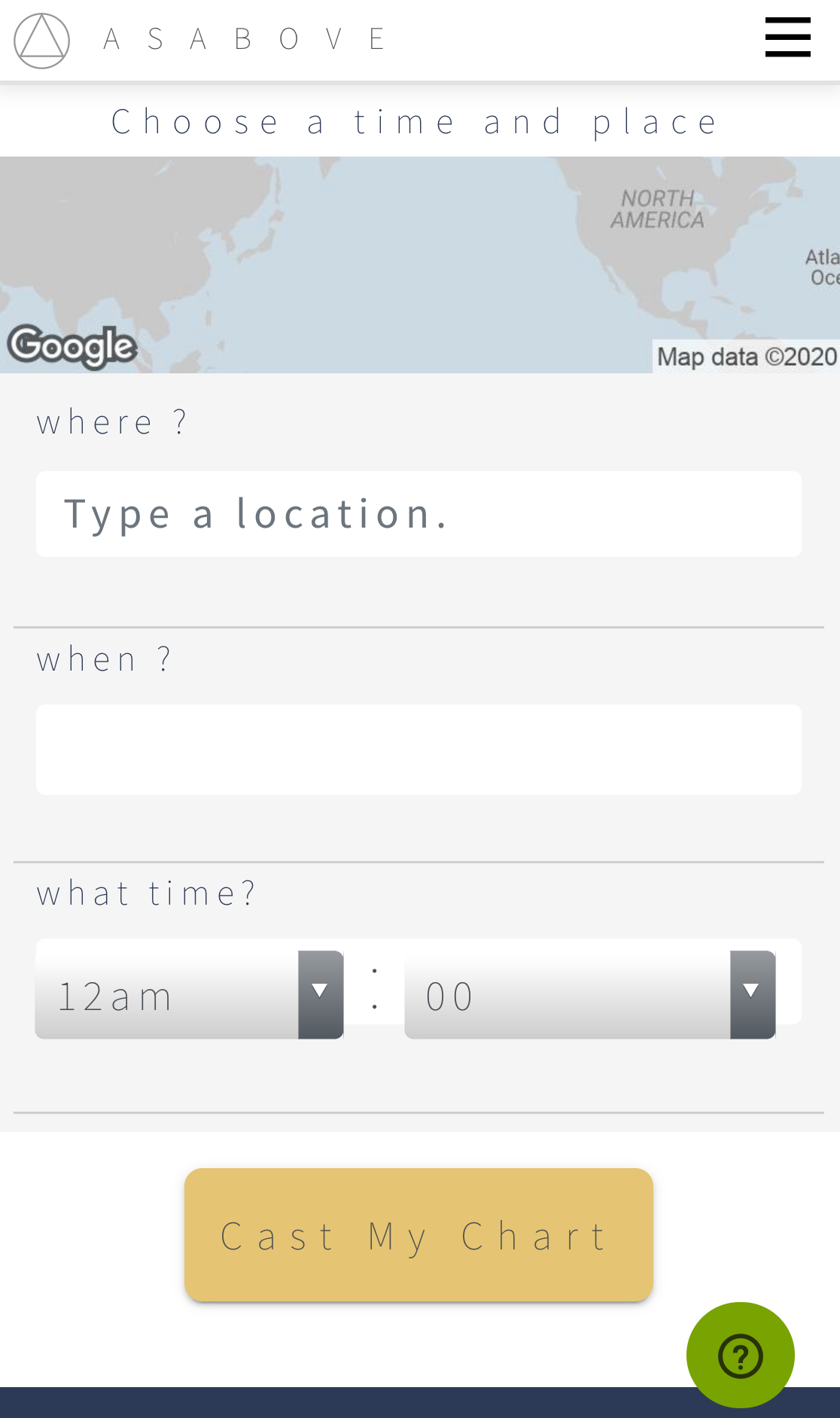Open the hamburger menu
The height and width of the screenshot is (1418, 840).
(x=787, y=38)
